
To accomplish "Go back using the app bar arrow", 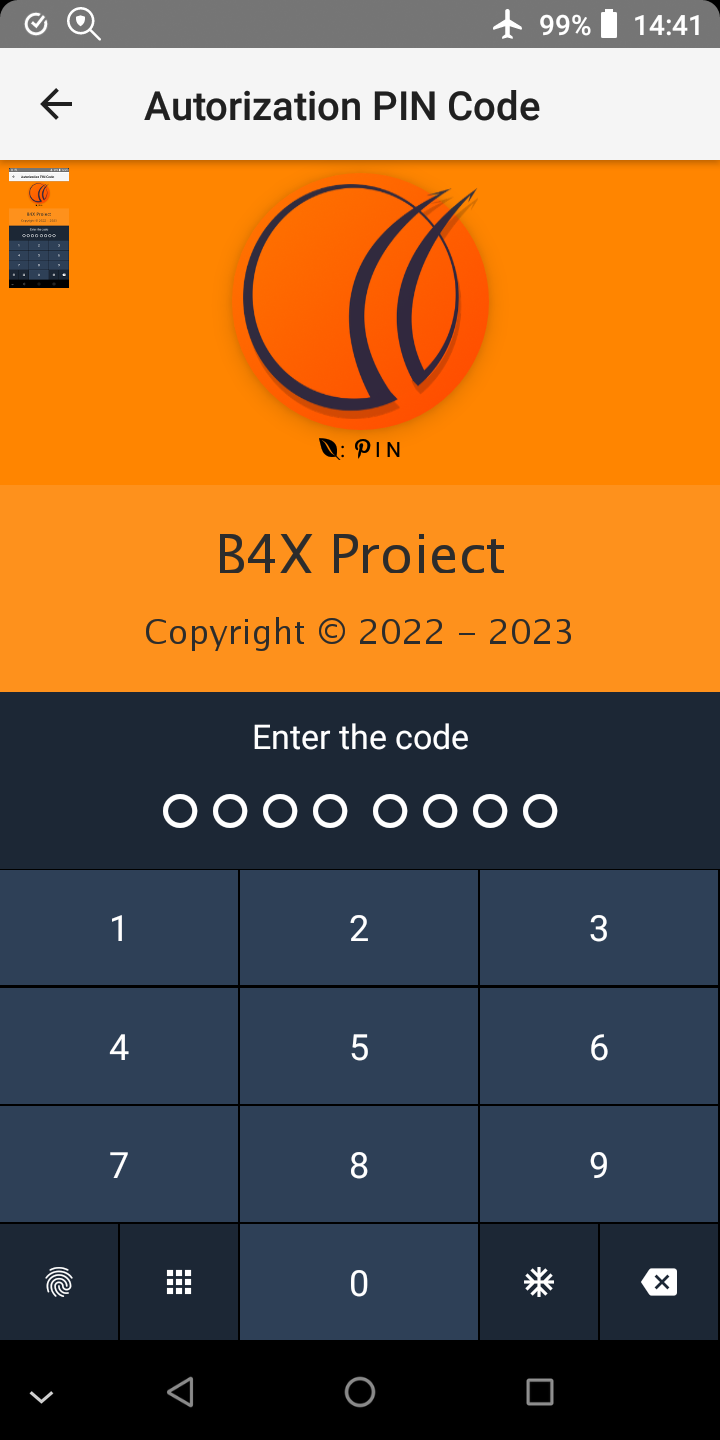I will click(x=56, y=104).
